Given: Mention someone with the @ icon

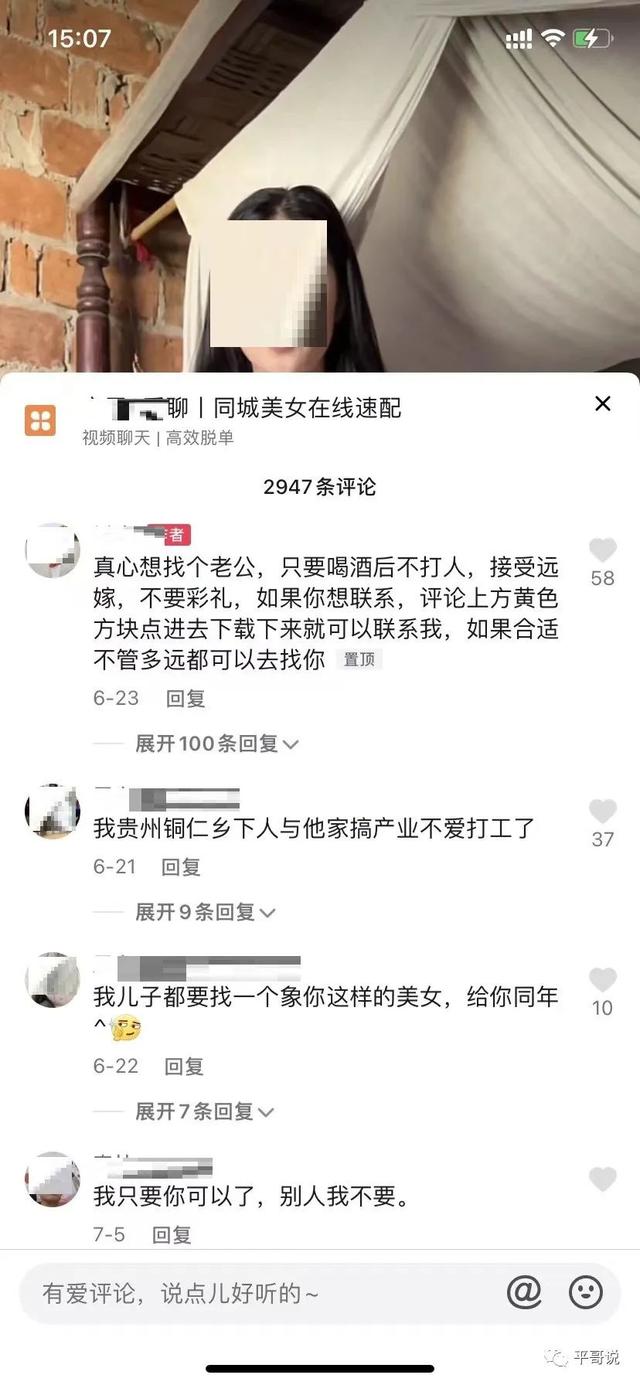Looking at the screenshot, I should (x=524, y=1292).
